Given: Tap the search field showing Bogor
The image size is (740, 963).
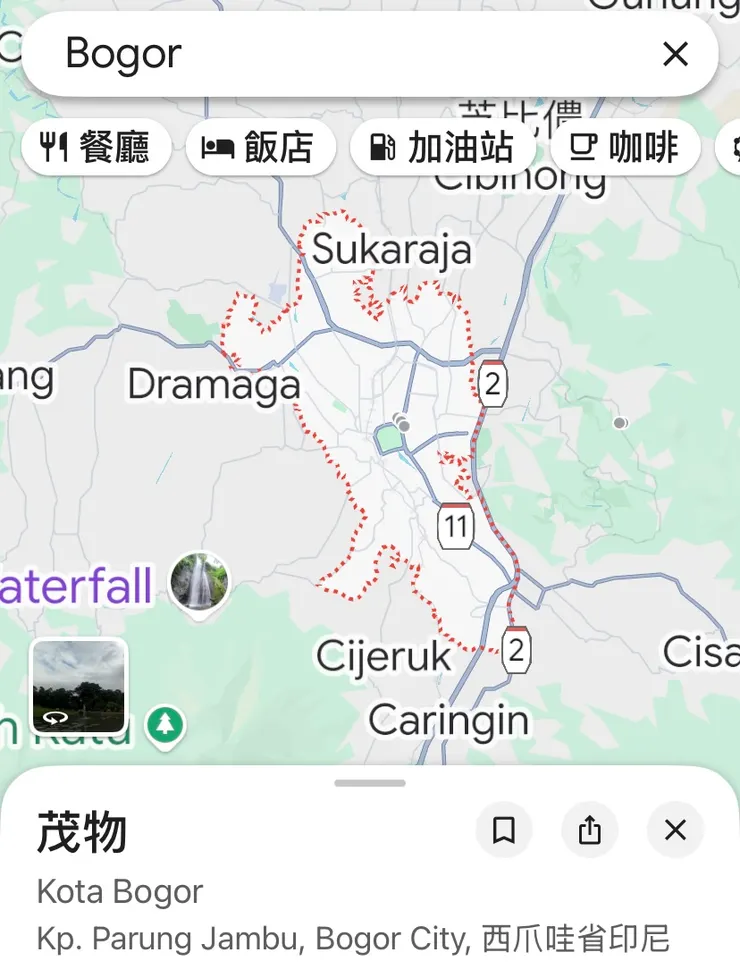Looking at the screenshot, I should click(x=250, y=55).
